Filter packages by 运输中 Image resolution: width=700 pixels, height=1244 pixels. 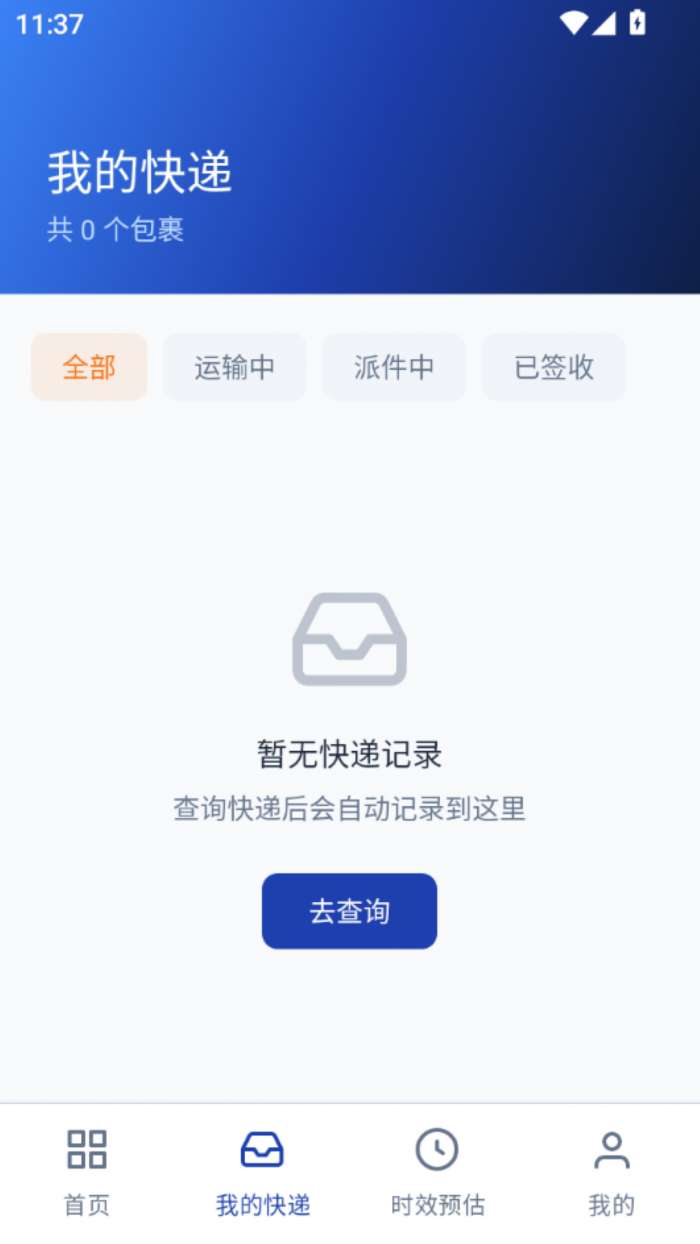234,367
